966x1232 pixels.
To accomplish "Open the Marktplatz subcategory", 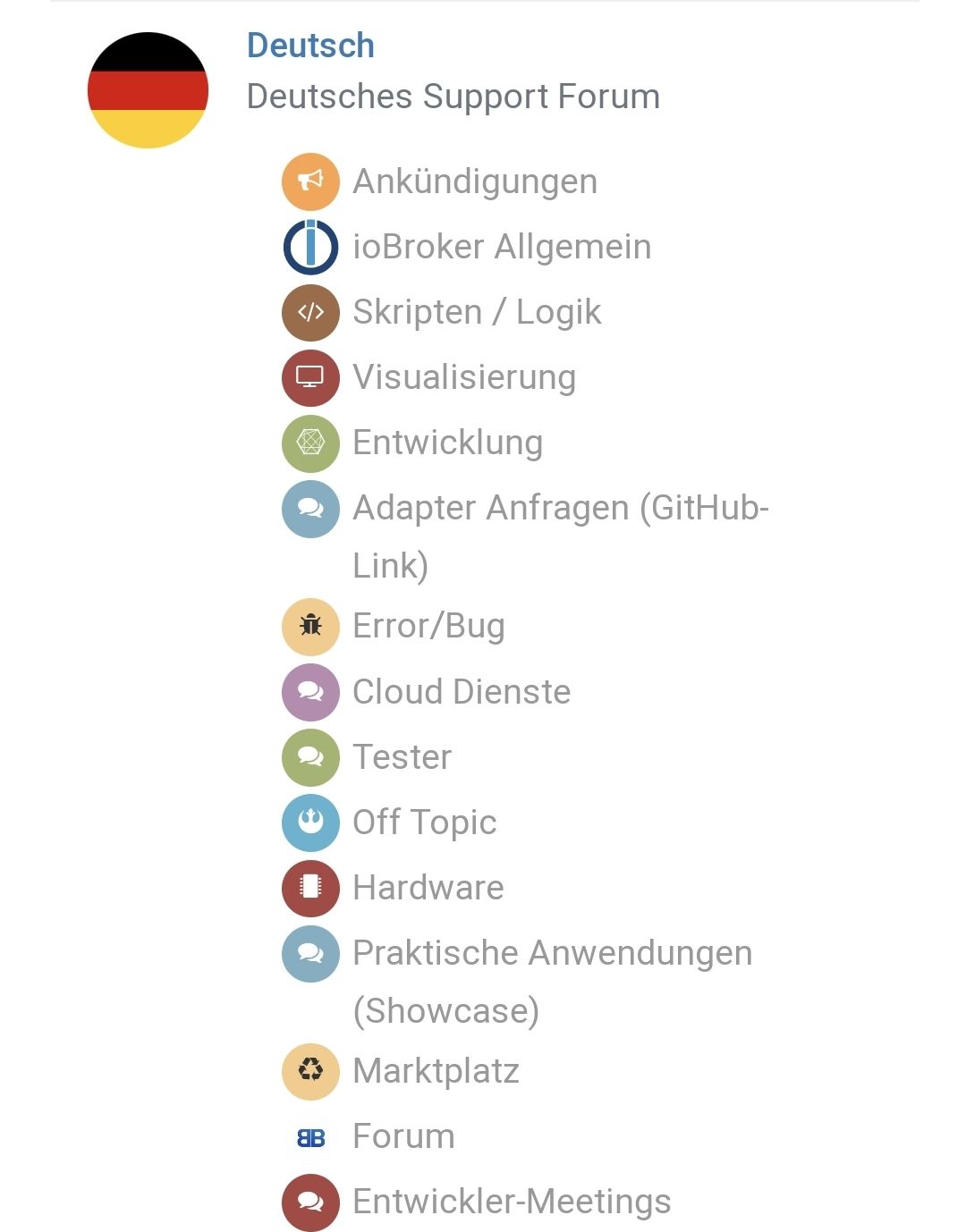I will 436,1070.
